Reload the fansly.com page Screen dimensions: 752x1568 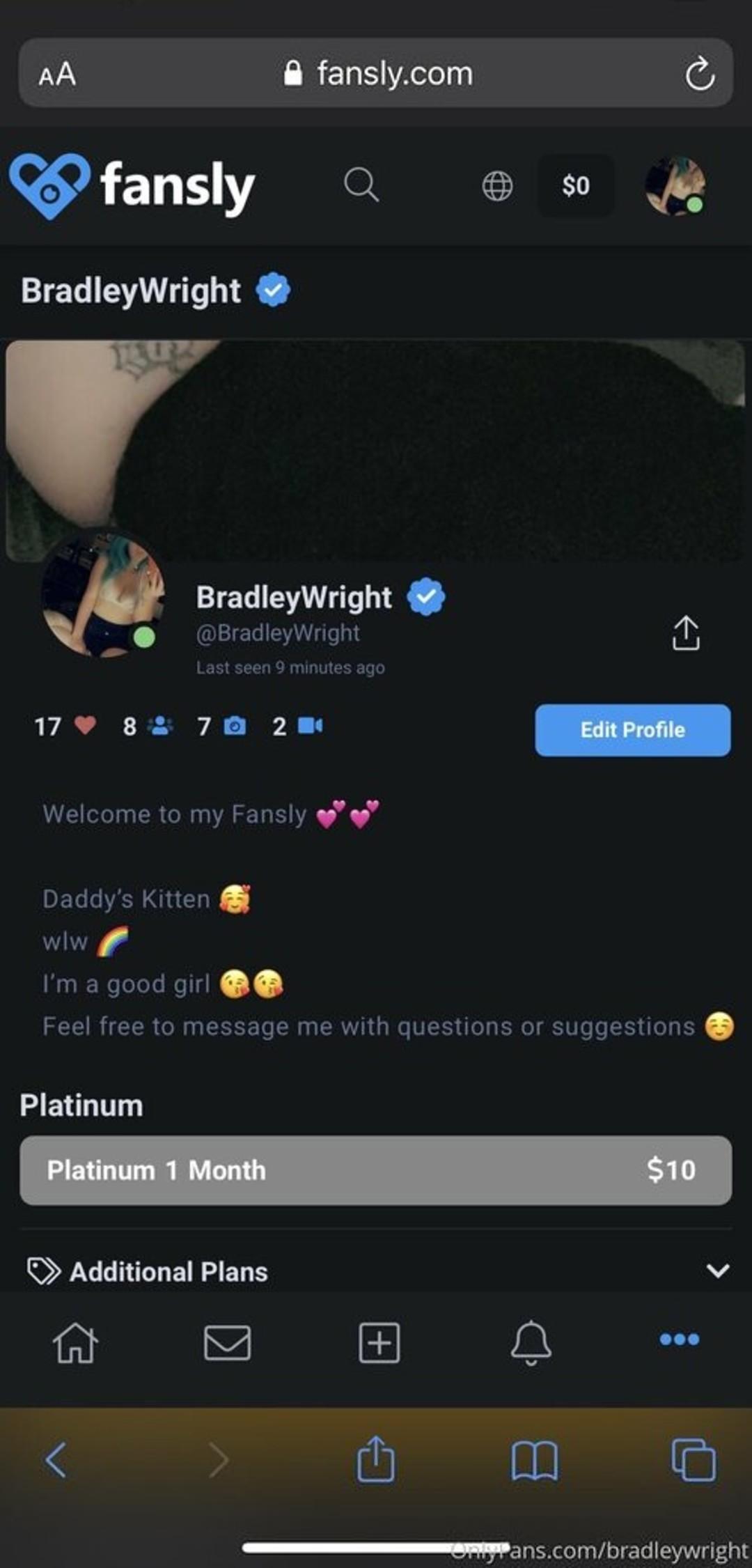click(x=699, y=74)
